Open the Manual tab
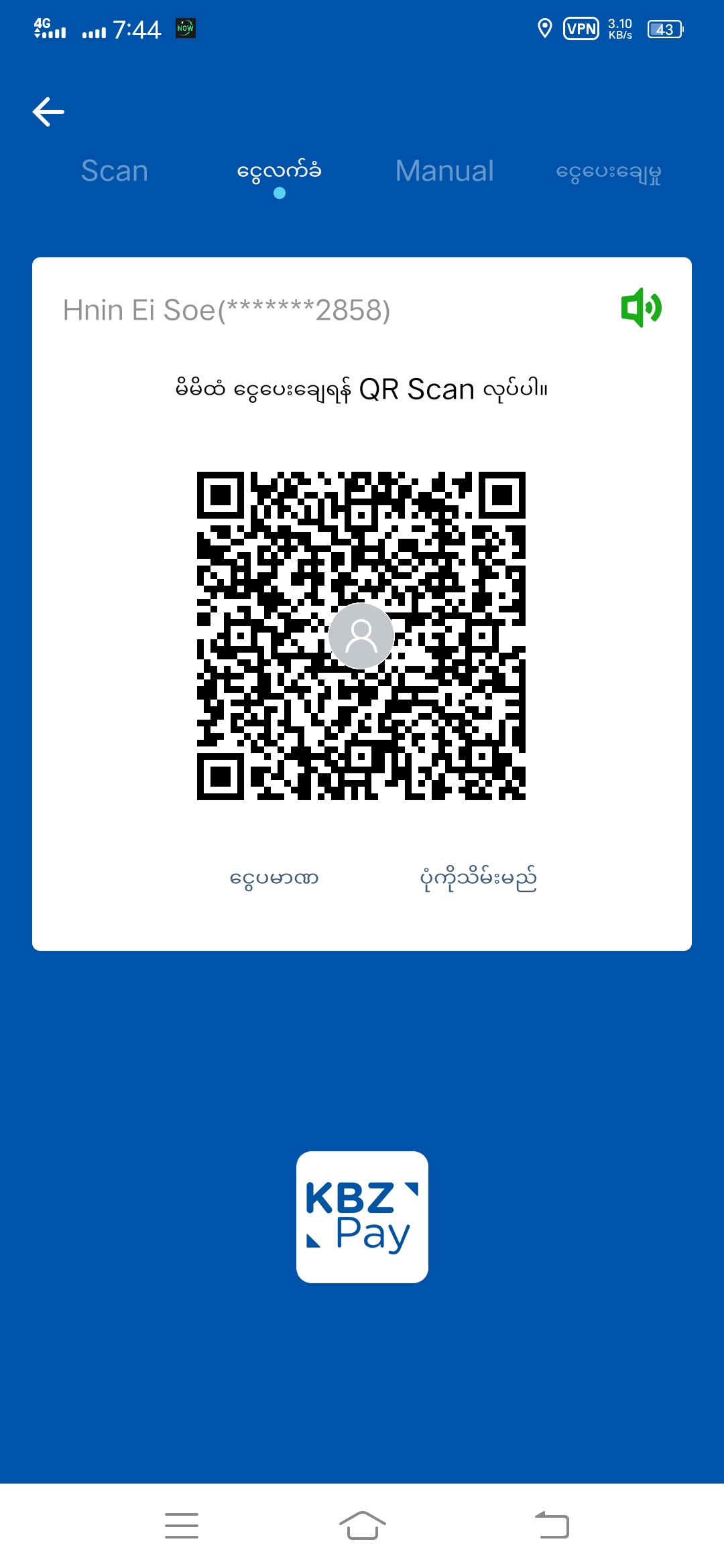Viewport: 724px width, 1568px height. pyautogui.click(x=444, y=171)
